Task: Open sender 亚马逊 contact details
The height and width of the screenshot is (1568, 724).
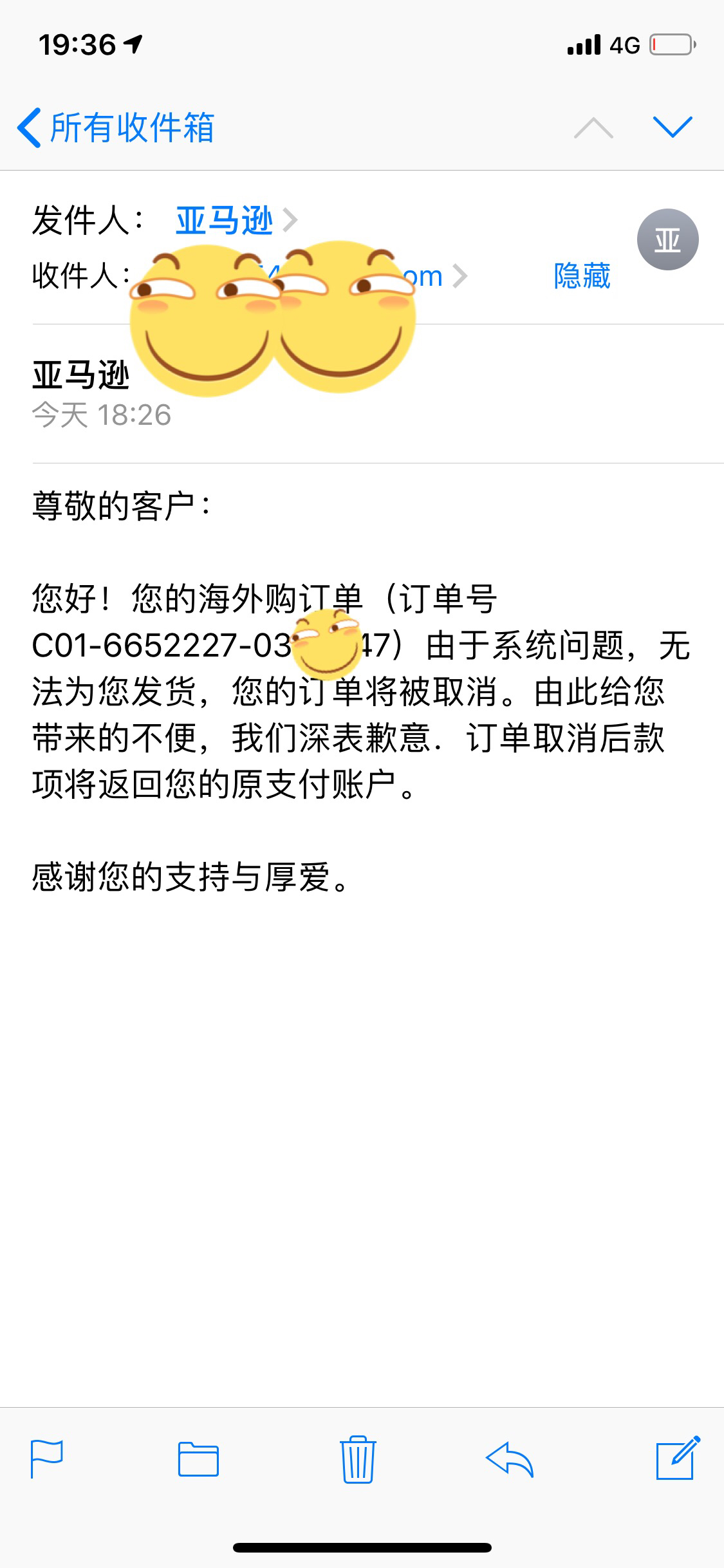Action: point(225,221)
